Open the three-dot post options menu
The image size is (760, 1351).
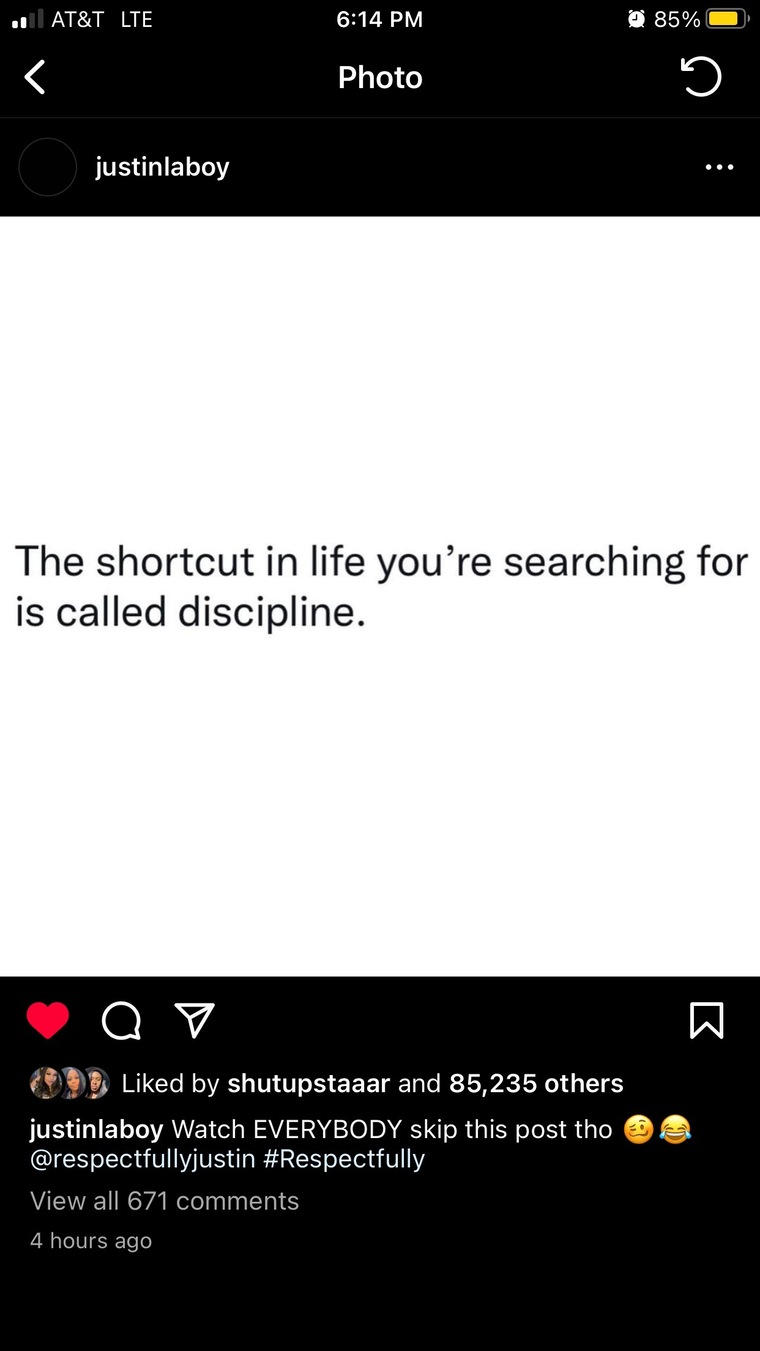click(719, 167)
